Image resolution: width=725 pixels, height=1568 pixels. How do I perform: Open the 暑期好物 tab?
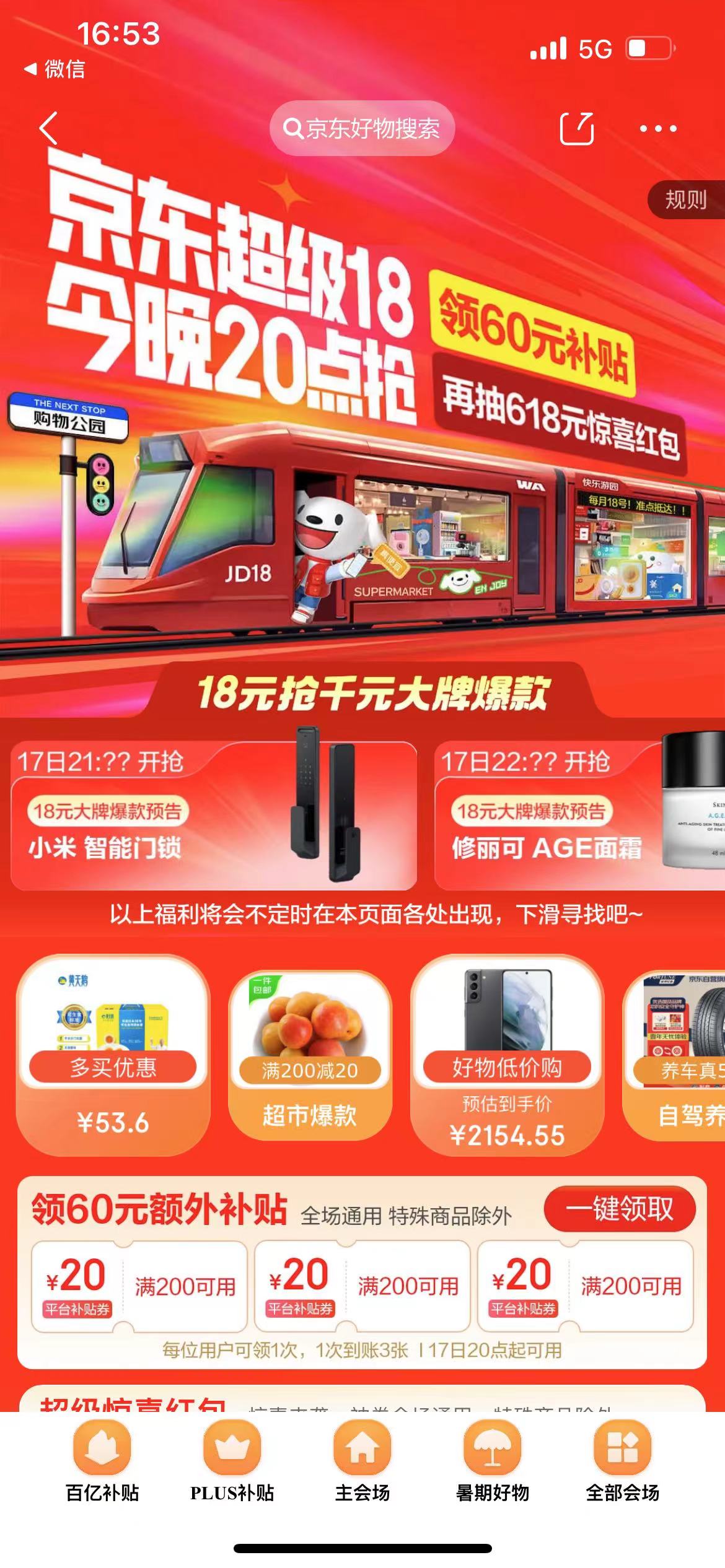pyautogui.click(x=493, y=1461)
